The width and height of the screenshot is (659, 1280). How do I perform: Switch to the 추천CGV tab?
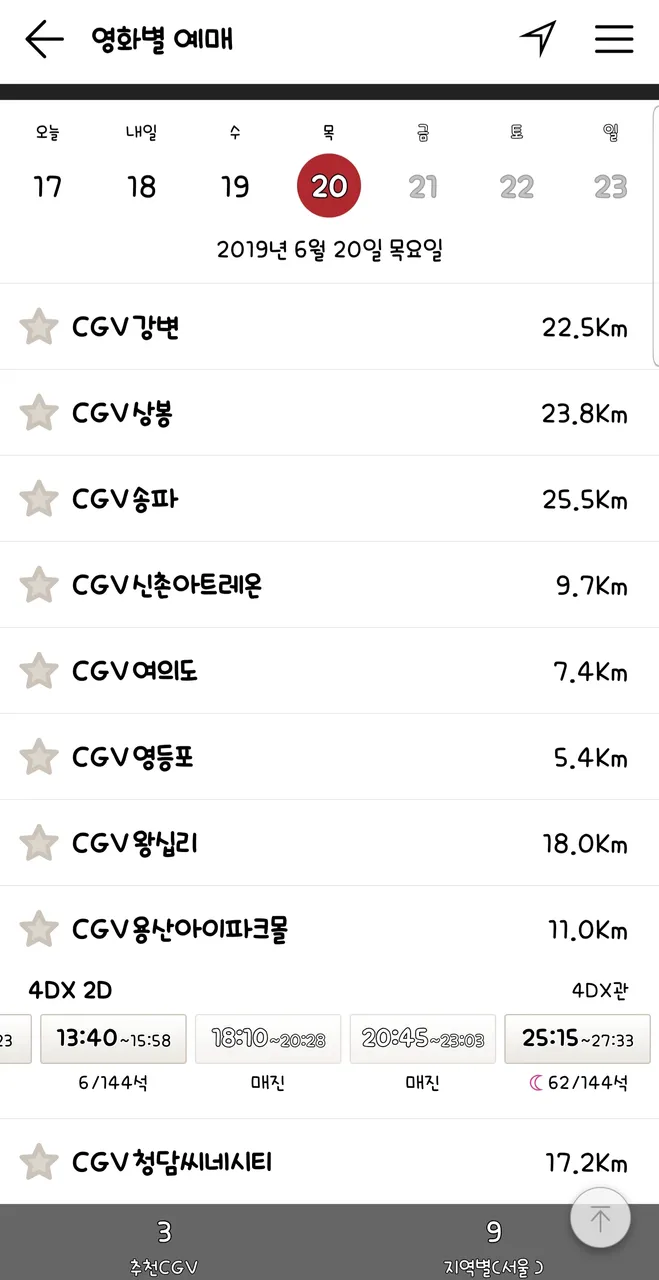pyautogui.click(x=165, y=1243)
